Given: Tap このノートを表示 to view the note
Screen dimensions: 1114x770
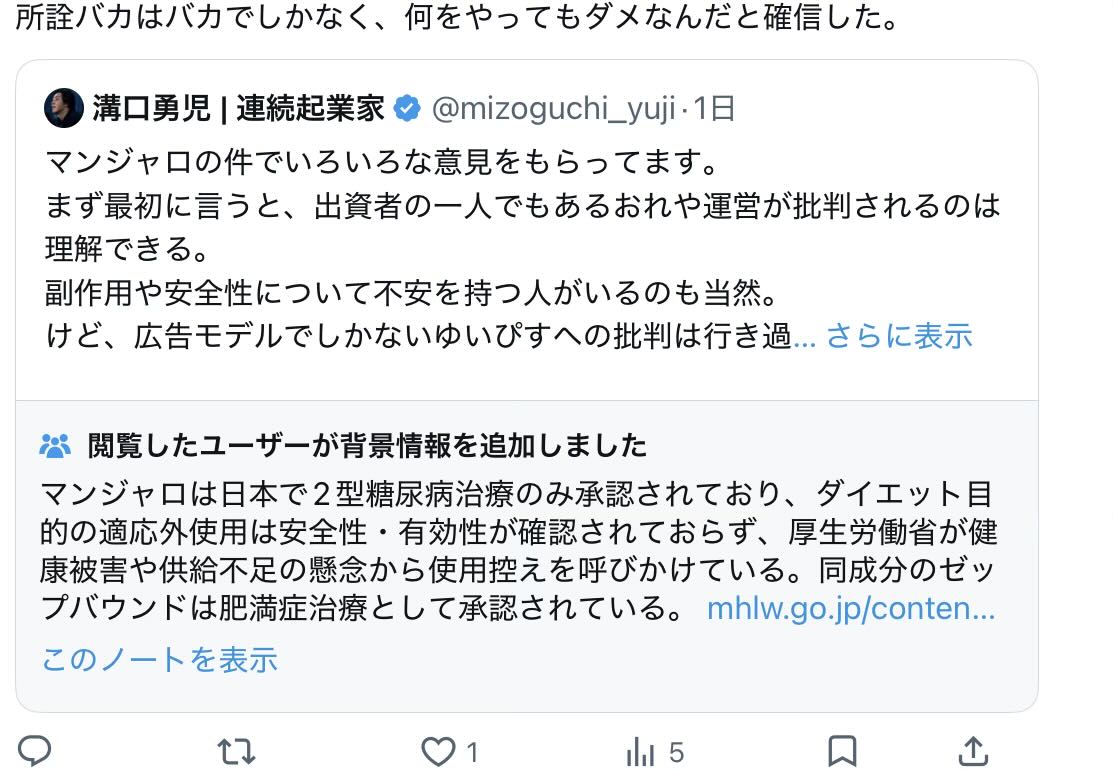Looking at the screenshot, I should (160, 660).
